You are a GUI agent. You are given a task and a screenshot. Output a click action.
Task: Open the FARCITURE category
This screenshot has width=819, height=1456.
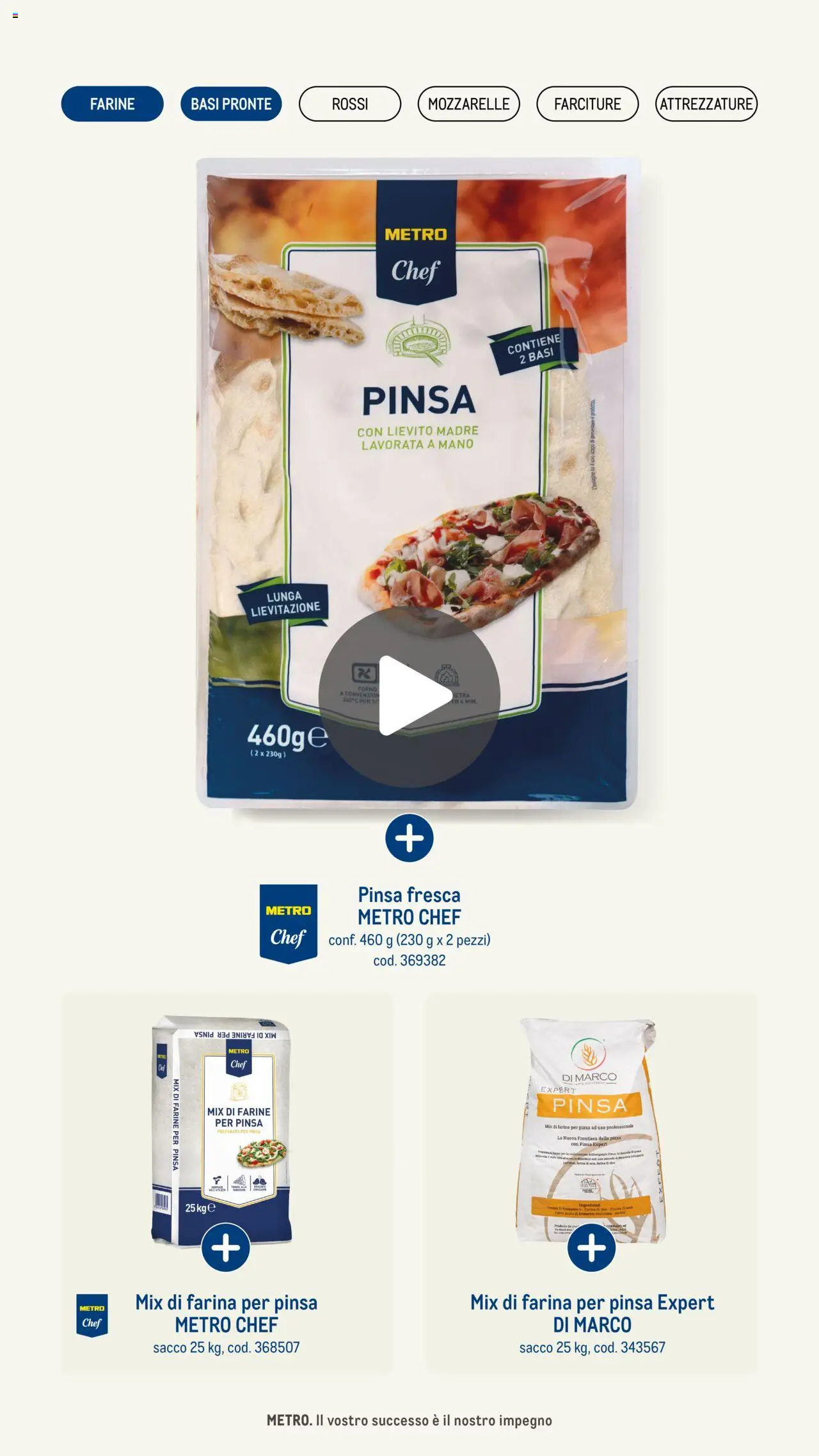pos(587,104)
